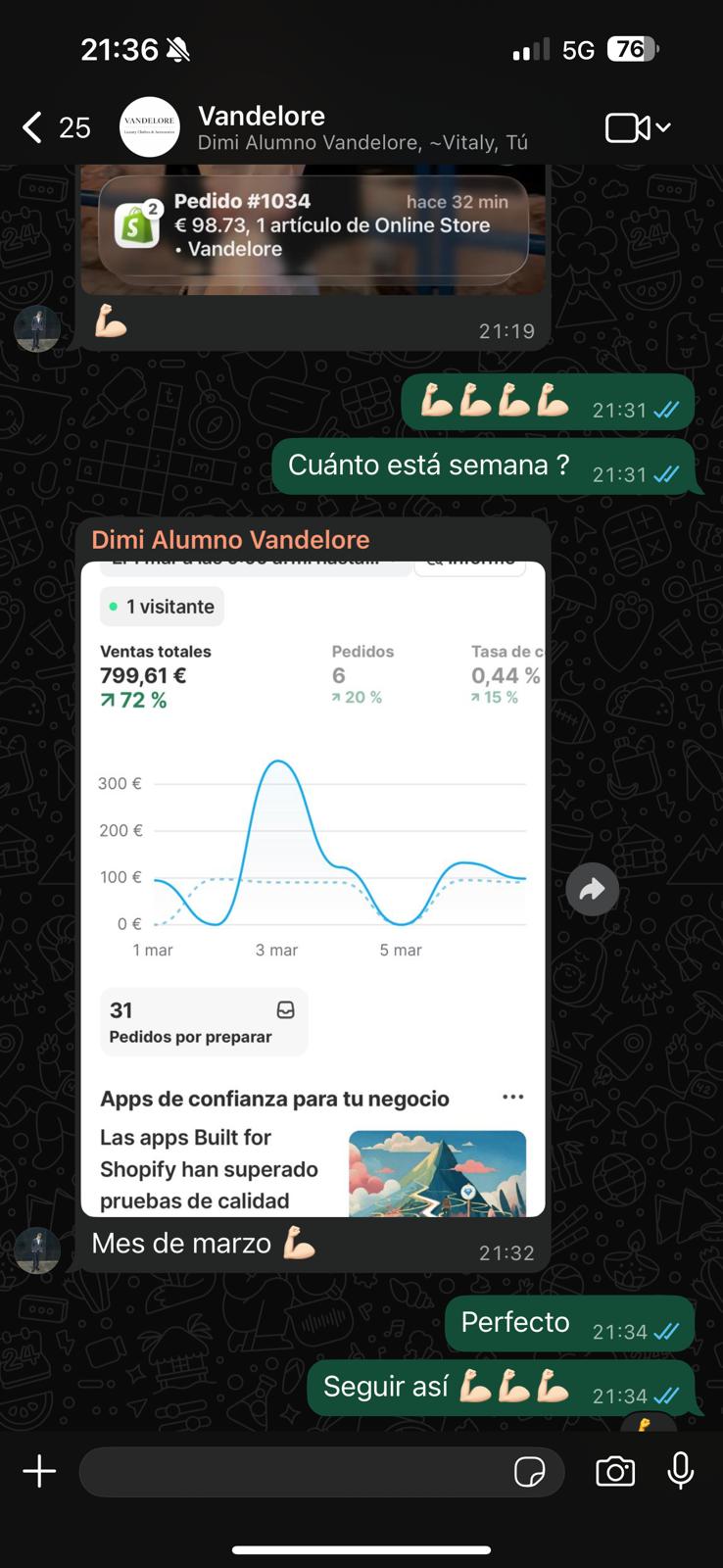Focus the message text field
Viewport: 723px width, 1568px height.
click(x=294, y=1471)
